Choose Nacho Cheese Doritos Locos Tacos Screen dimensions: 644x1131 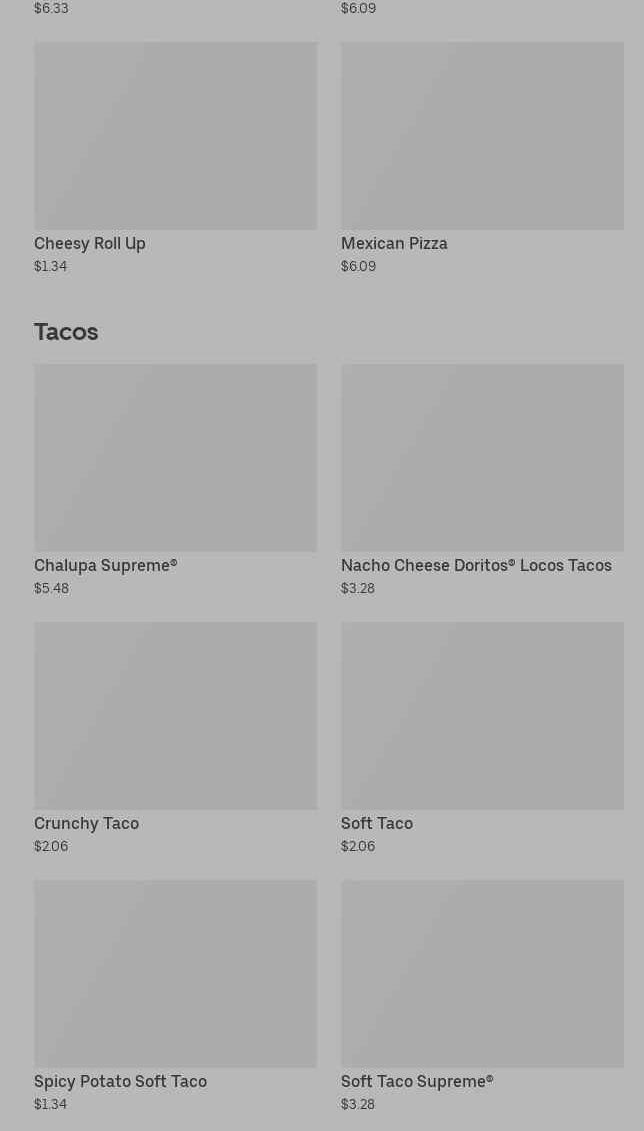pyautogui.click(x=482, y=480)
